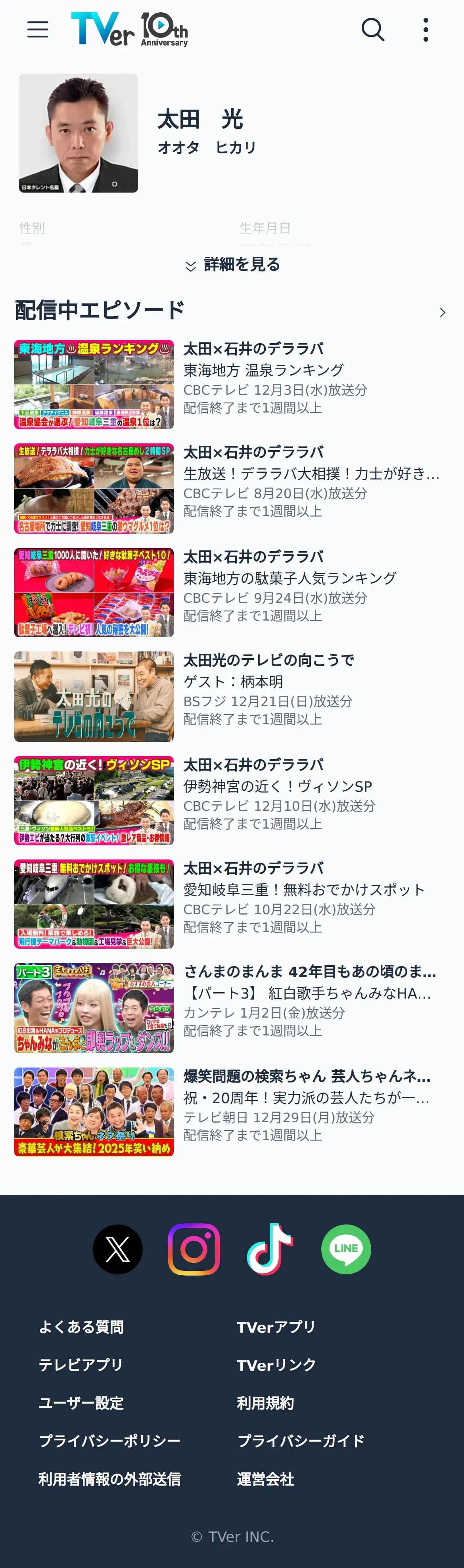Image resolution: width=464 pixels, height=1568 pixels.
Task: Go to ユーザー設定
Action: pos(81,1403)
